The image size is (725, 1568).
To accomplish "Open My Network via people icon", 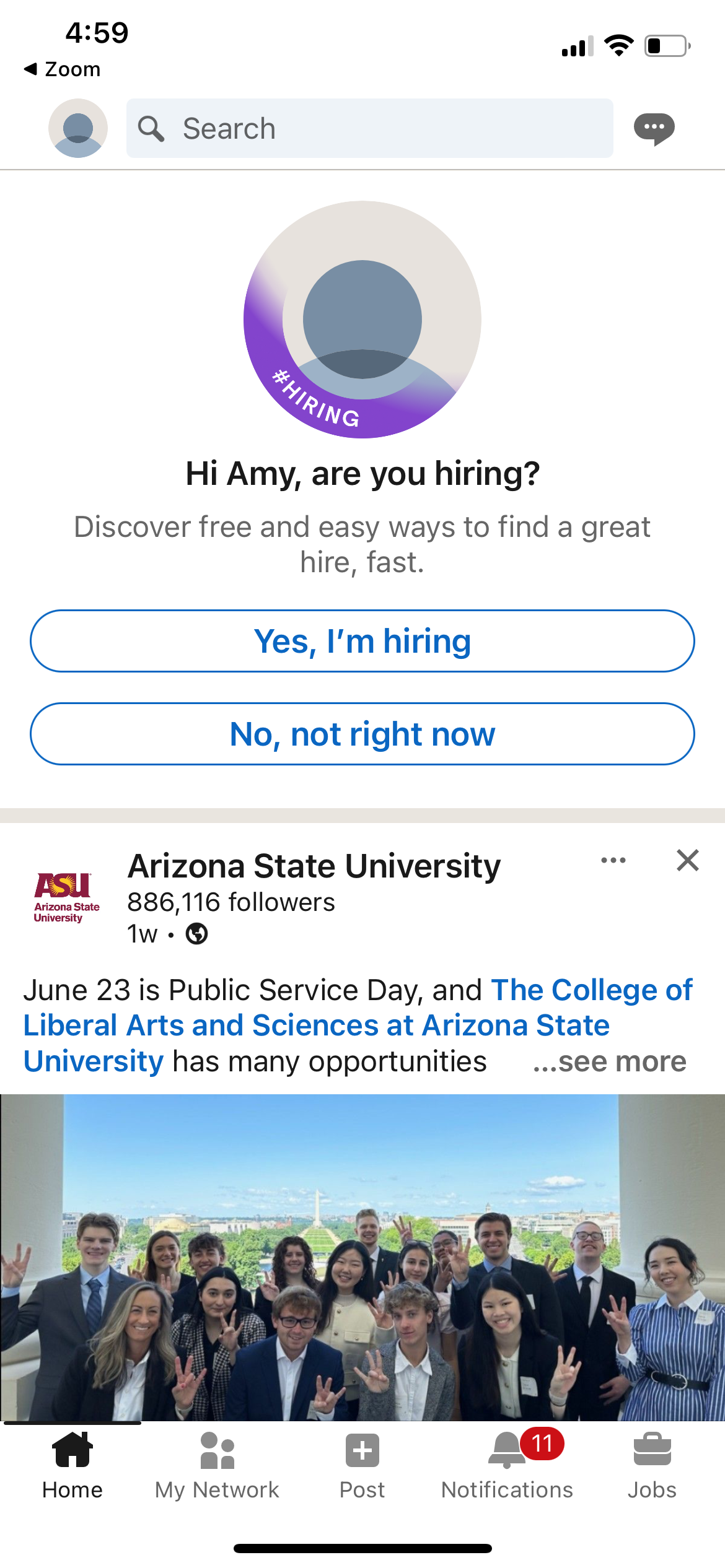I will [216, 1452].
